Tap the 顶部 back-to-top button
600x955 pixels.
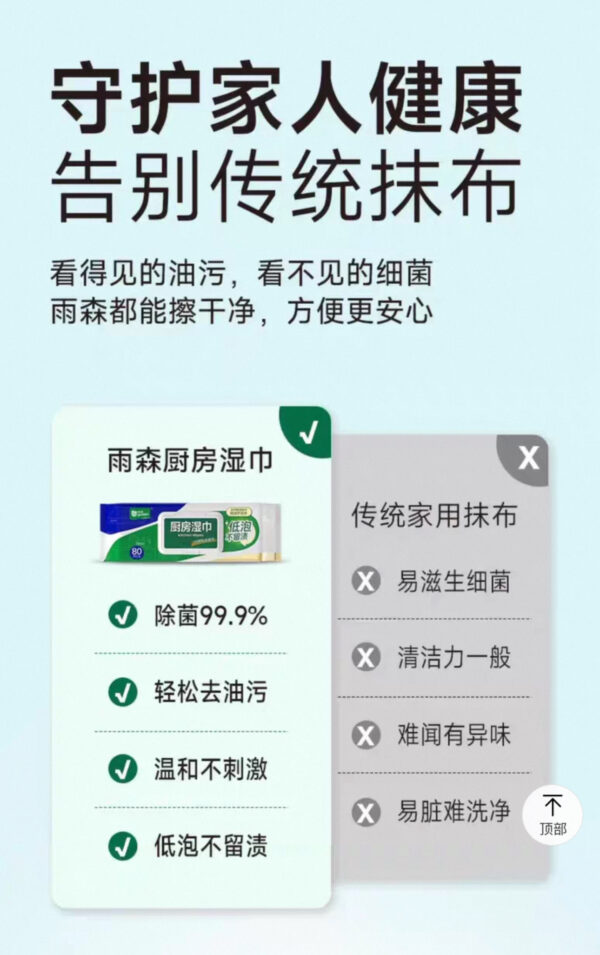click(552, 814)
